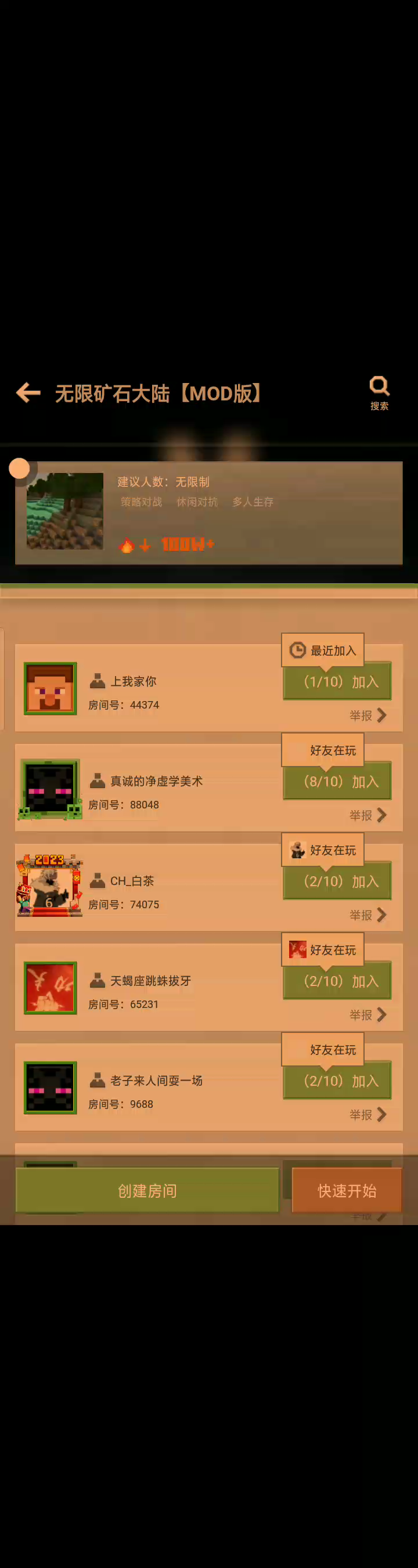Join room 上我家你 (1/10)
Screen dimensions: 418x1568
coord(337,682)
